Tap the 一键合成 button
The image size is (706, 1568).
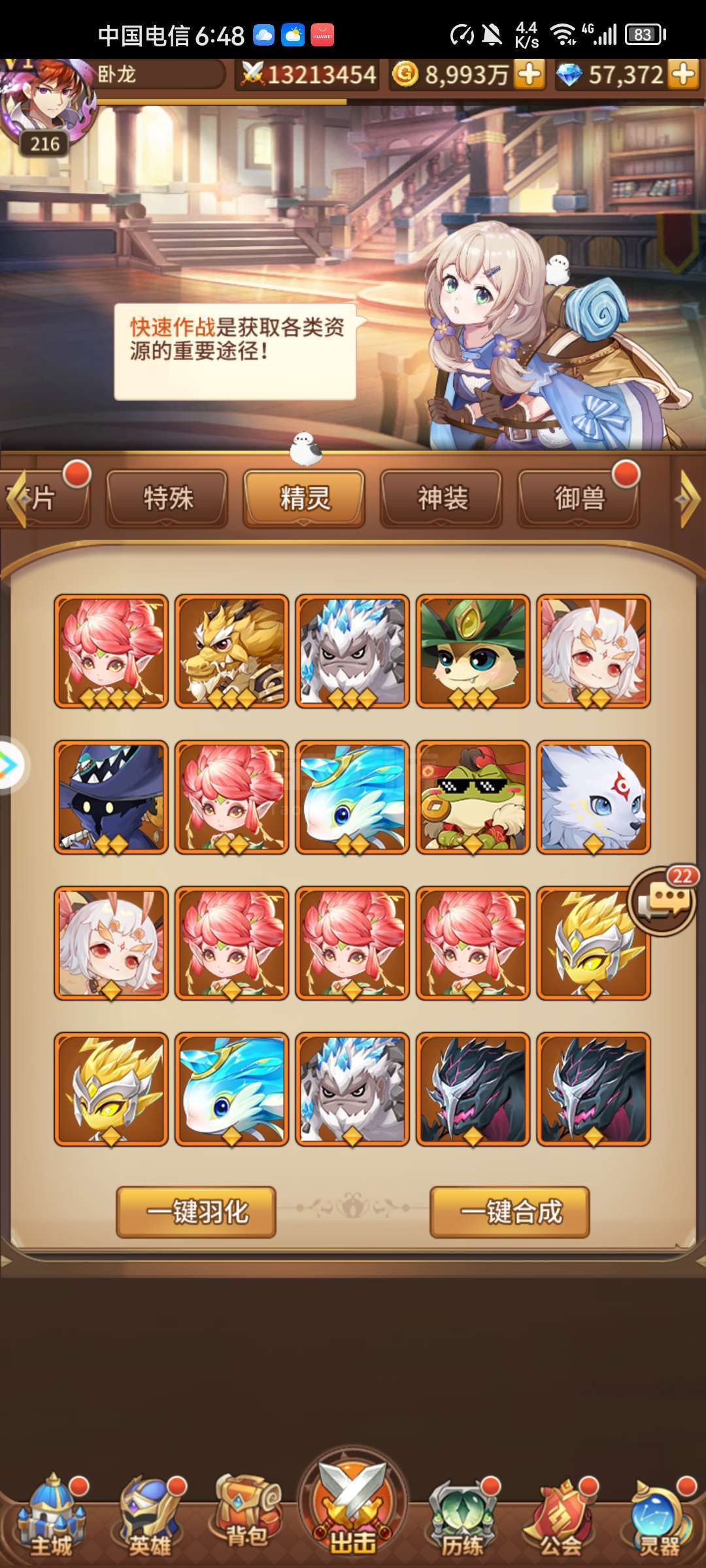pos(510,1212)
